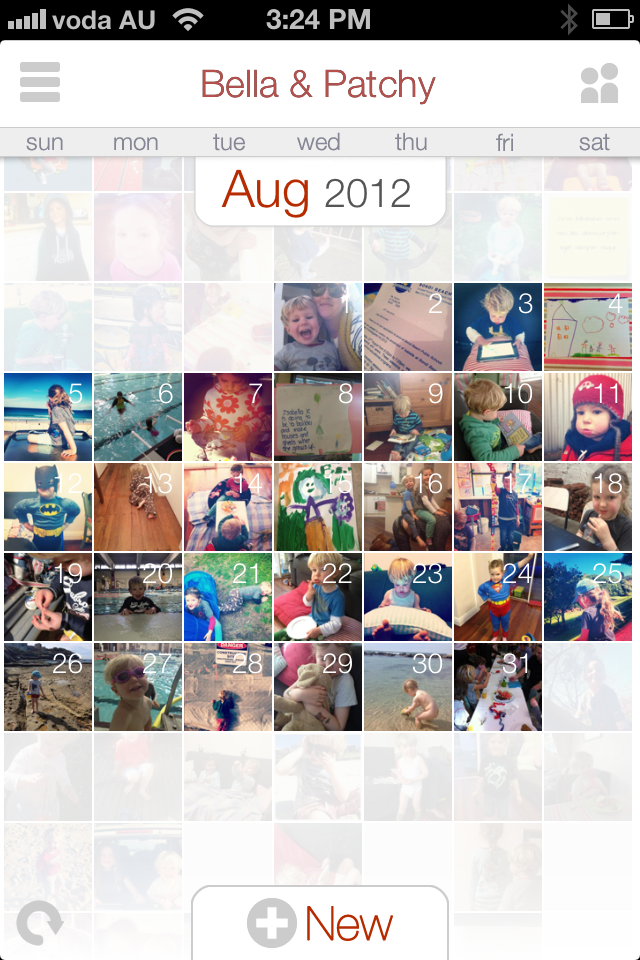View the August 22 entry

tap(318, 597)
